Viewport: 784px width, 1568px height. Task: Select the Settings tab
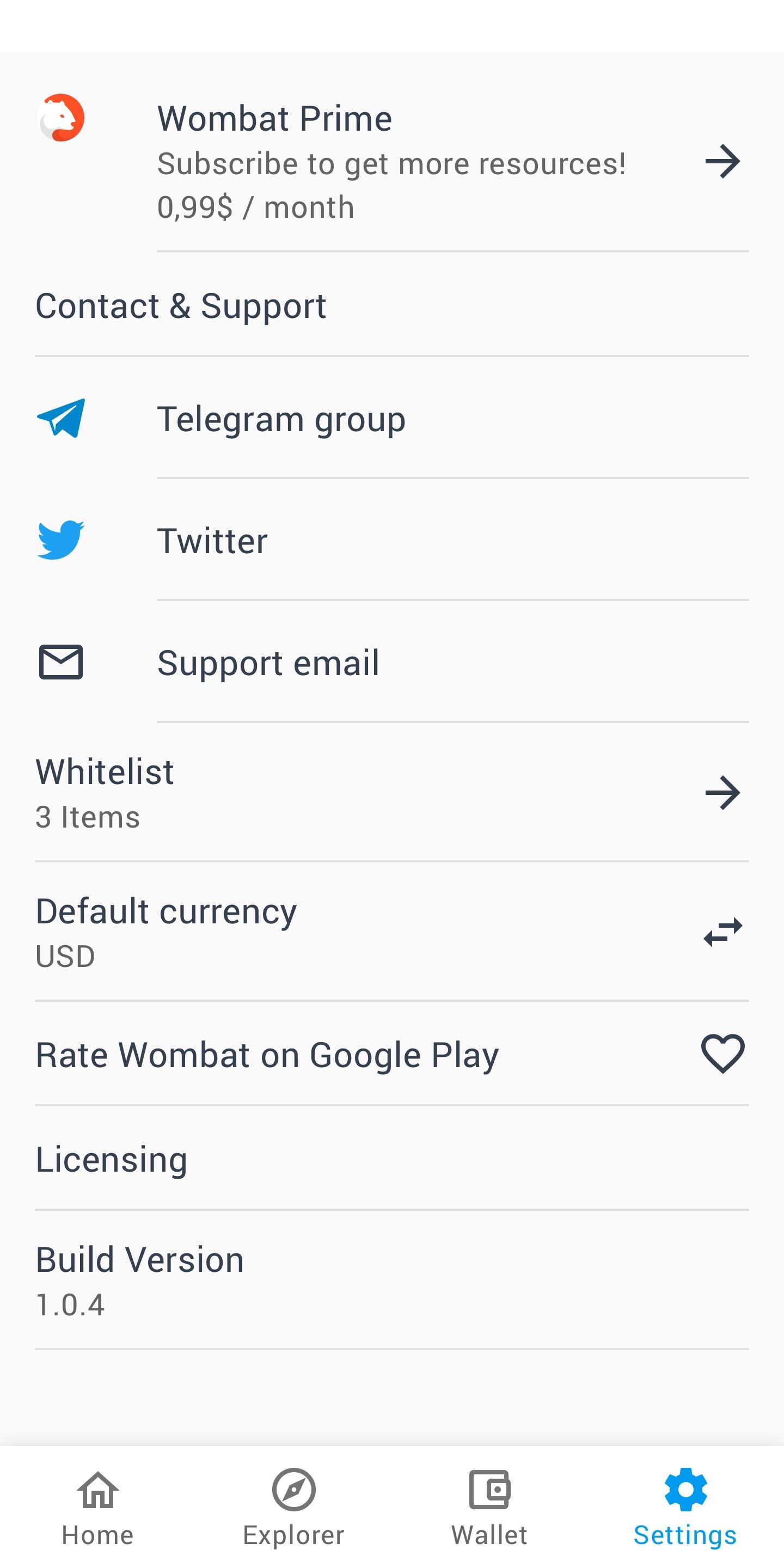click(685, 1506)
